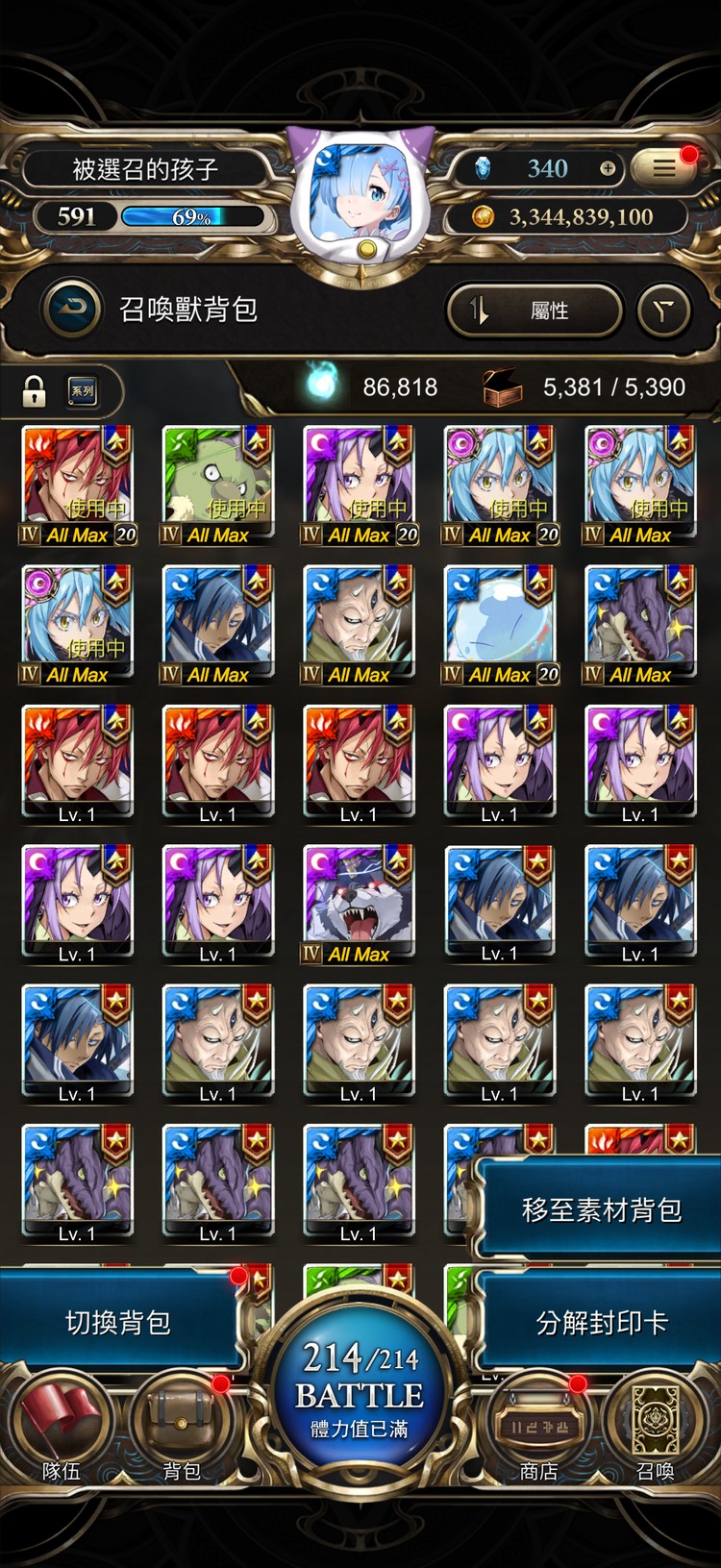Select the blue slime All Max card
The width and height of the screenshot is (721, 1568).
click(499, 623)
